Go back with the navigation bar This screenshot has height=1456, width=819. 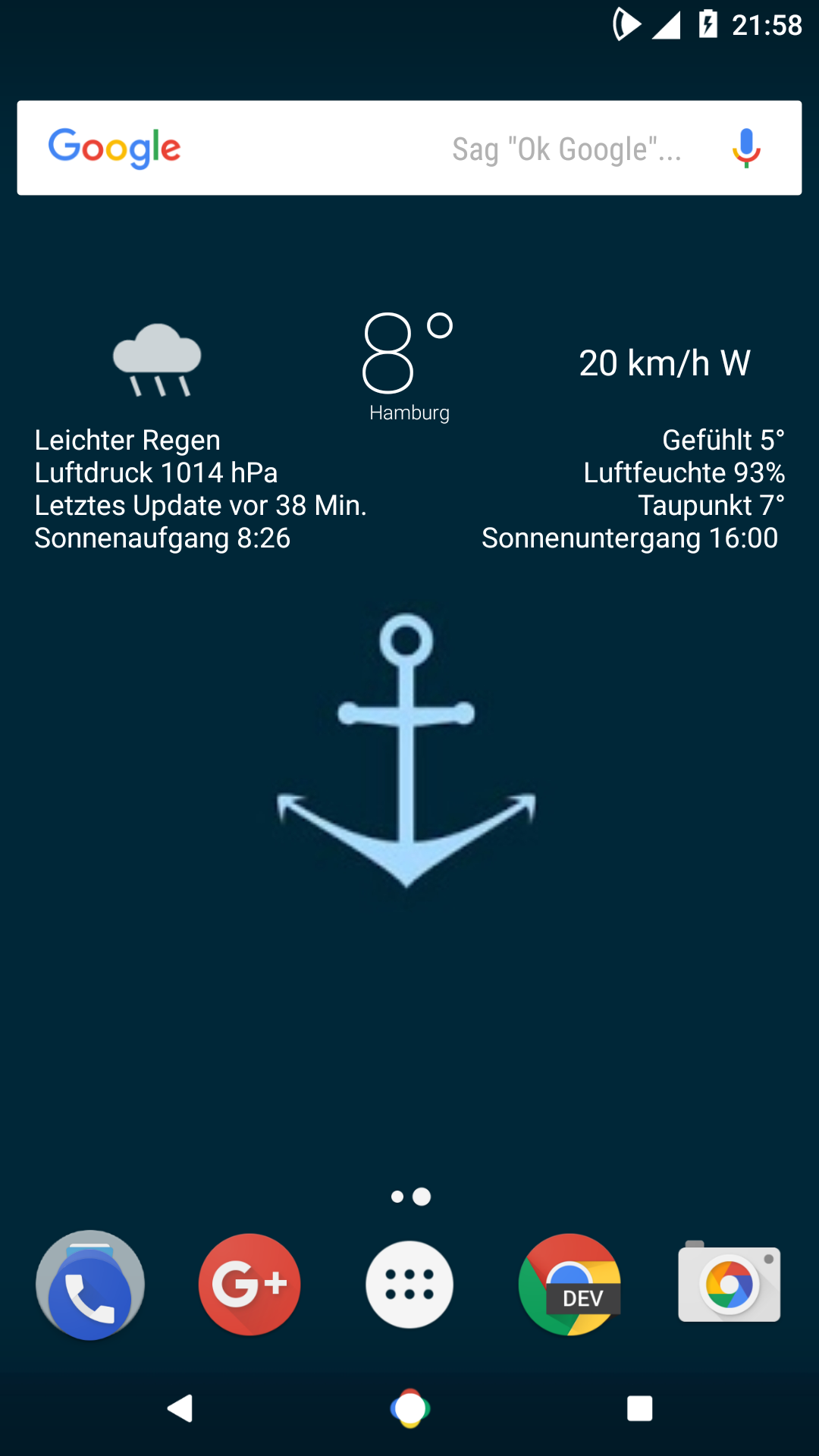tap(180, 1409)
